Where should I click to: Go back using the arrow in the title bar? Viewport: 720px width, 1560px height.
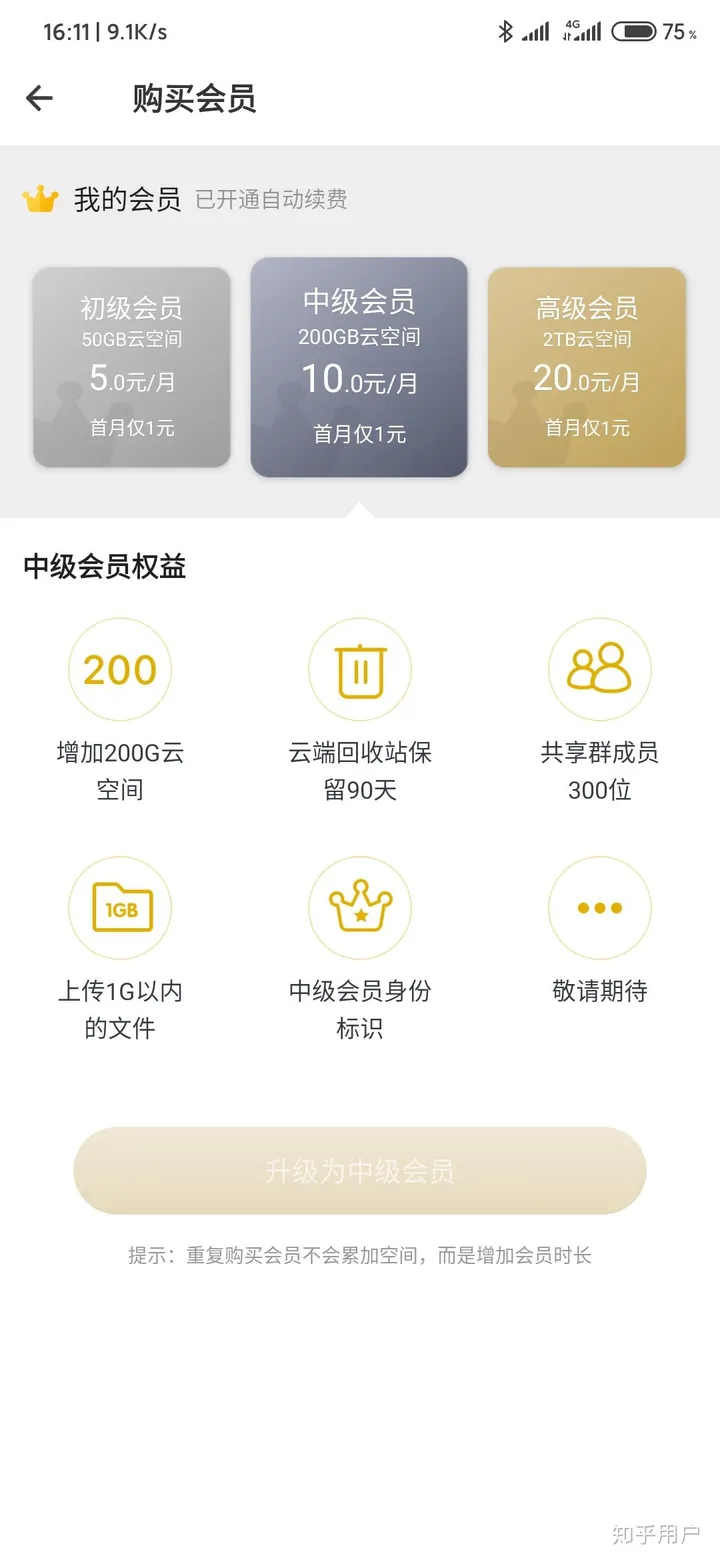tap(38, 98)
